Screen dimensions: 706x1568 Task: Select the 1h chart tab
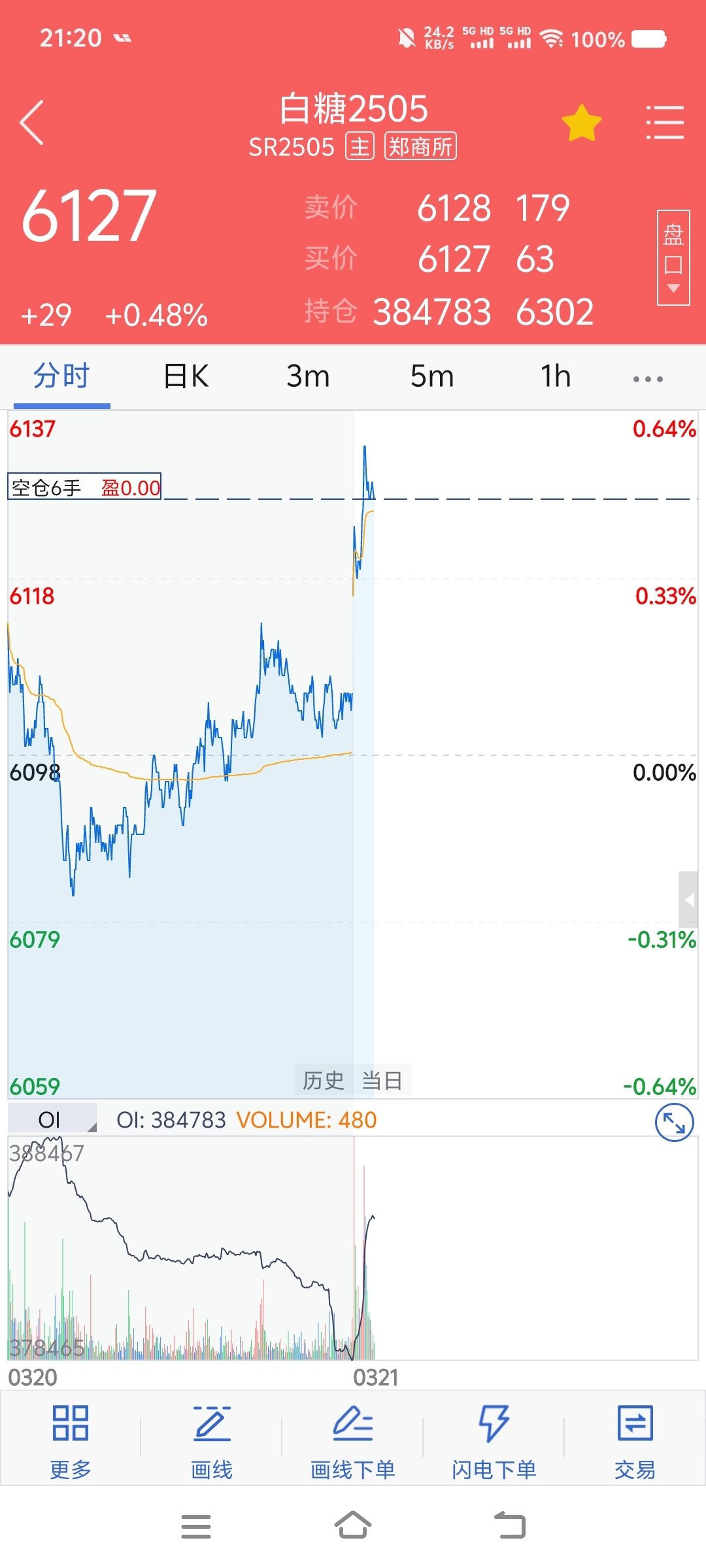(x=556, y=376)
